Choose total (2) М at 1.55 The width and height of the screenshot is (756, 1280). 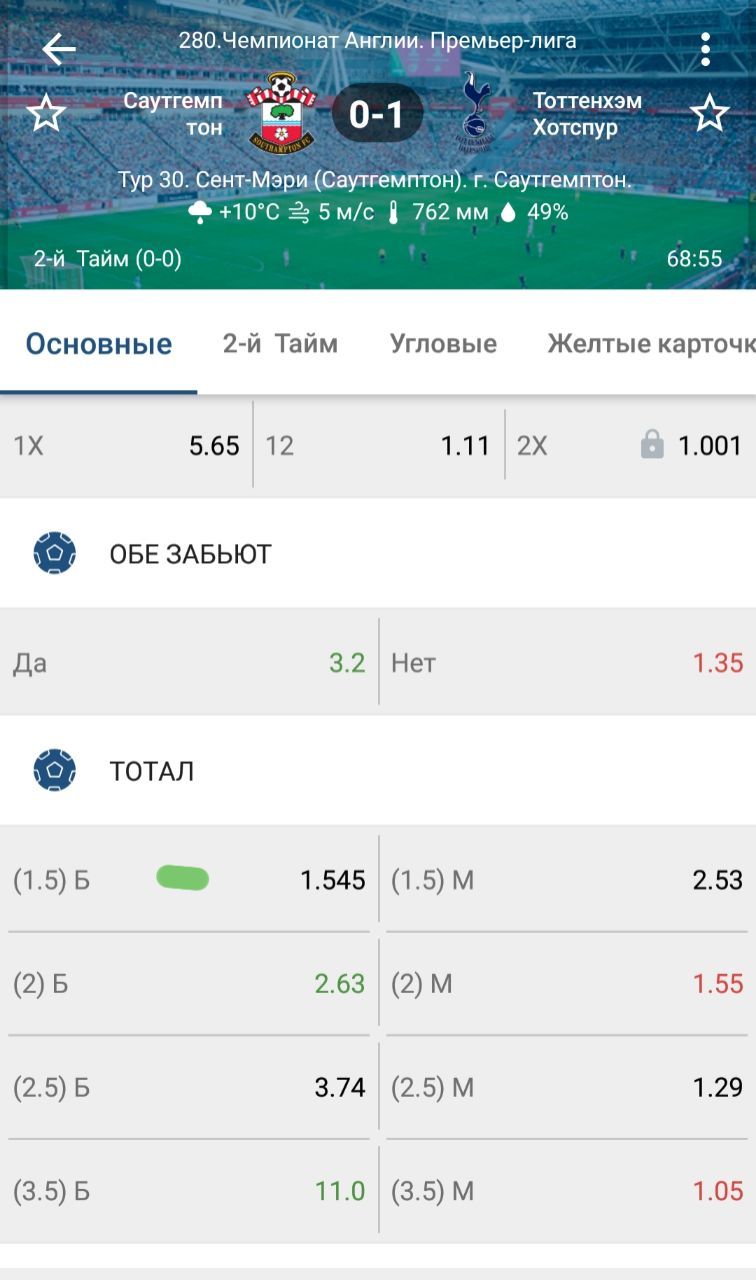pos(567,984)
